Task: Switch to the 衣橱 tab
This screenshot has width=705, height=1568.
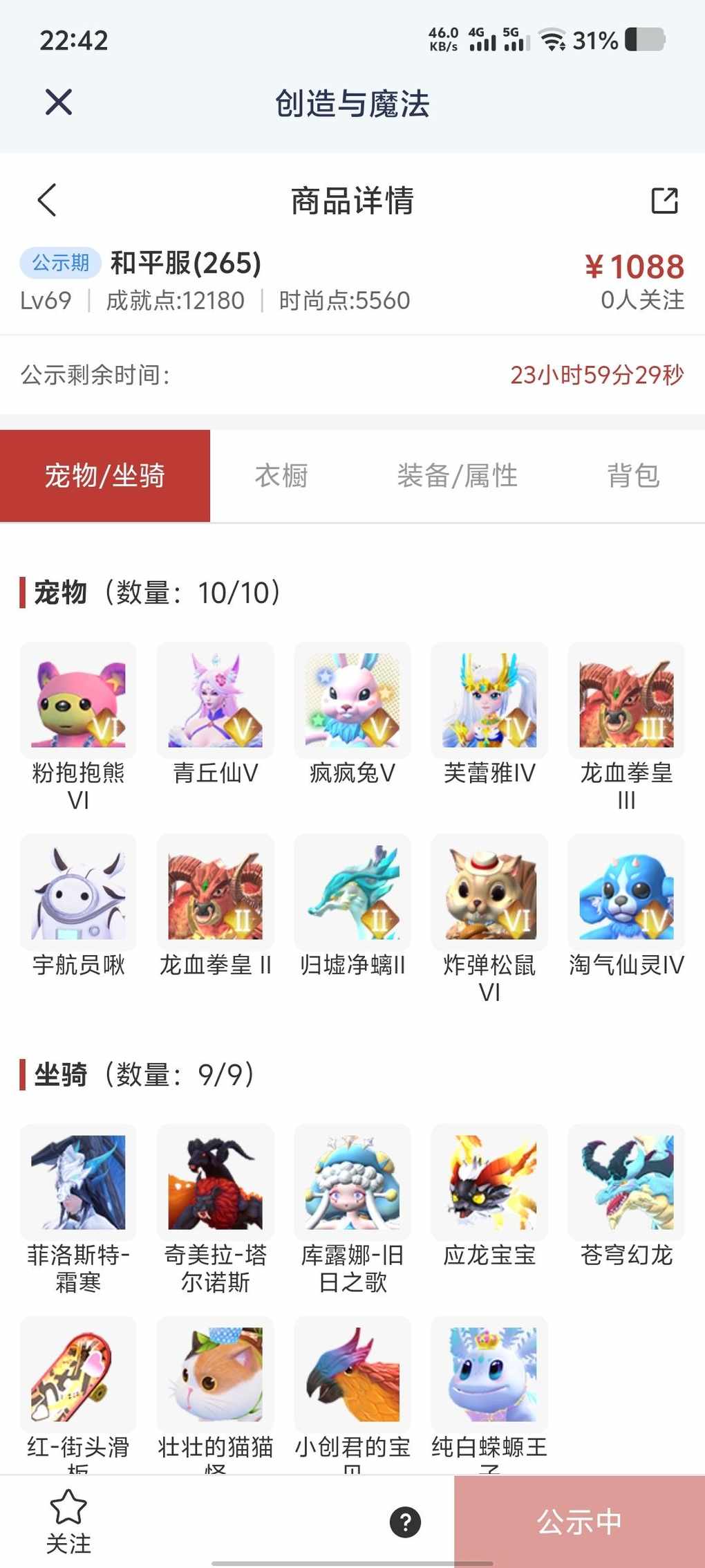Action: coord(281,476)
